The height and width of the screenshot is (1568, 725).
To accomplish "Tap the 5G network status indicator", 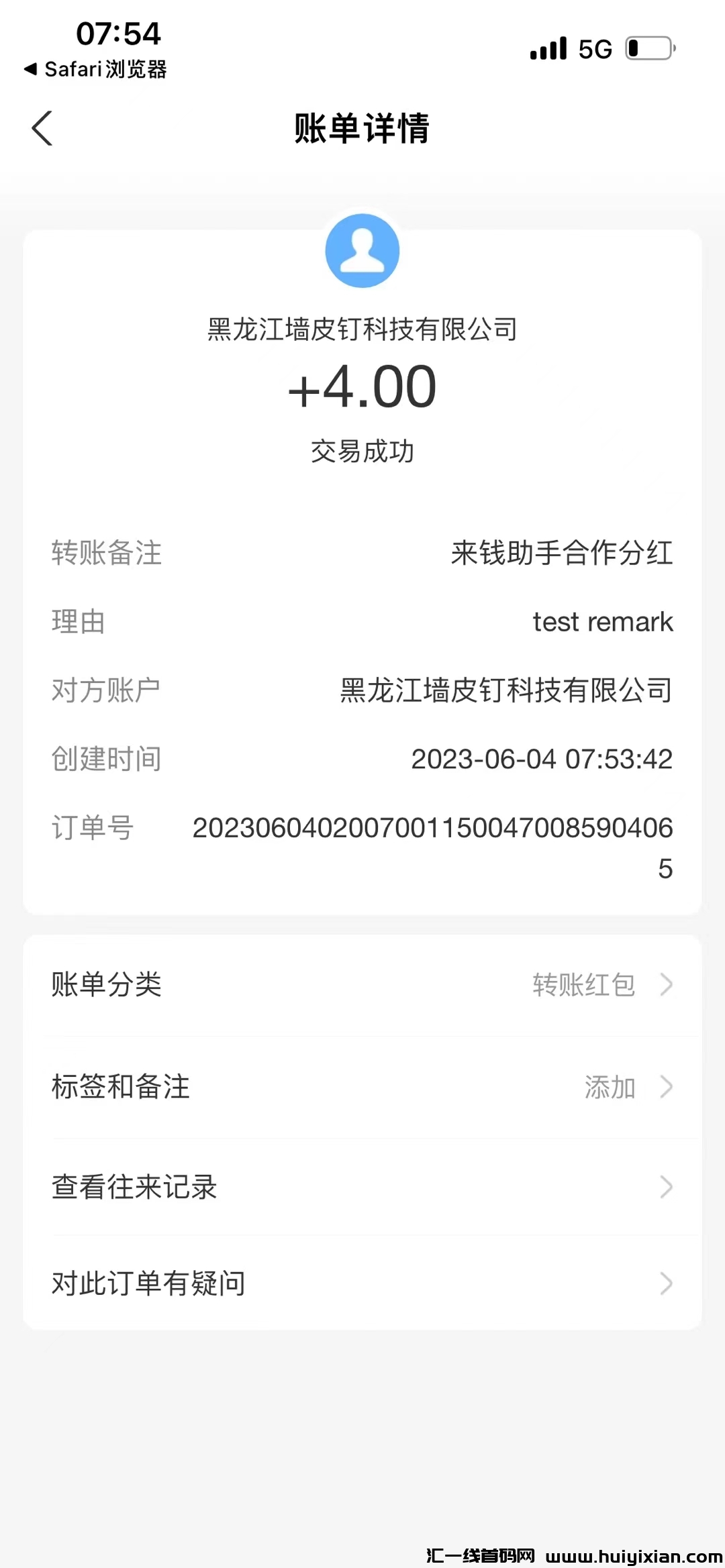I will click(x=593, y=48).
